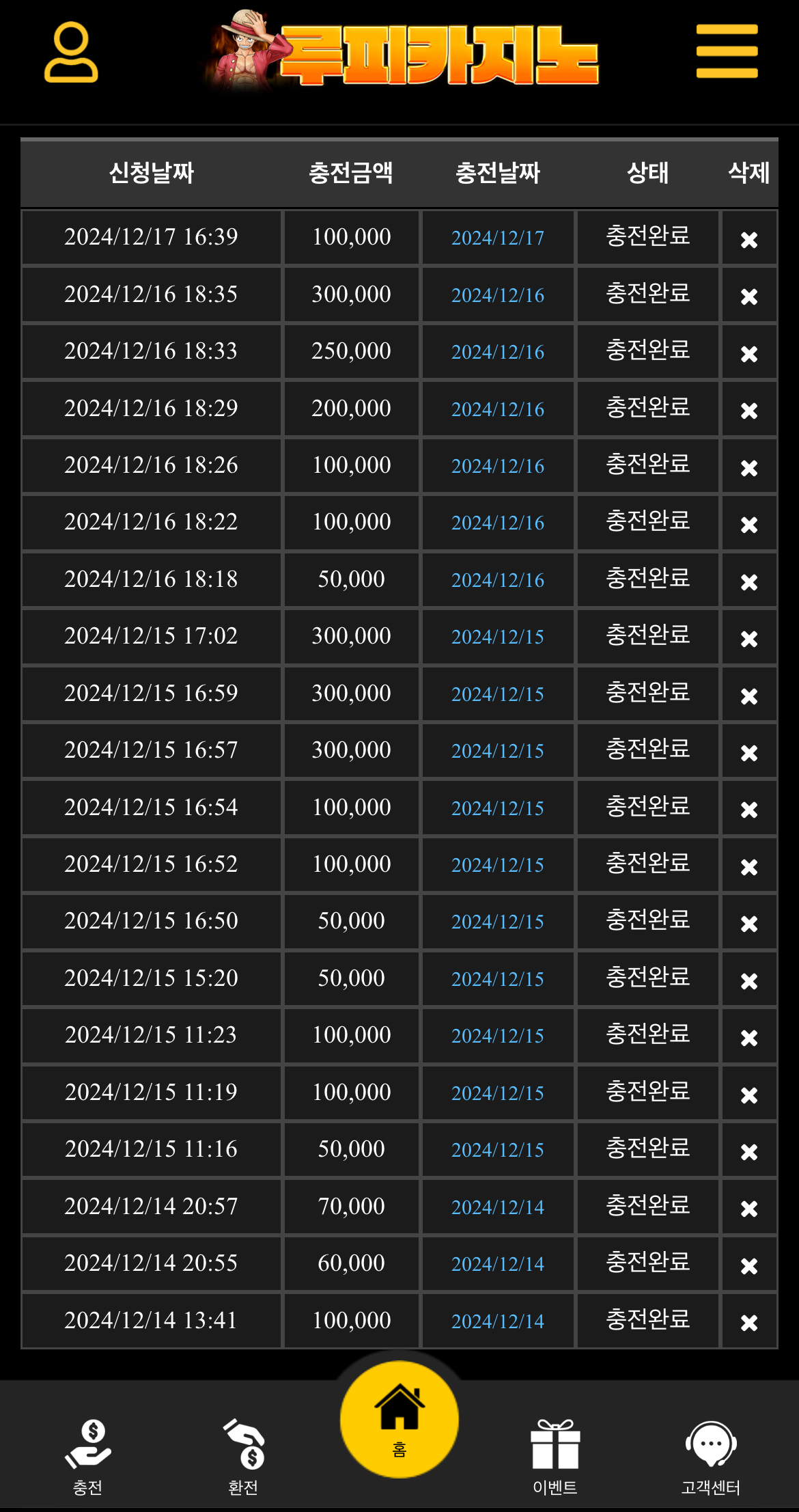Screen dimensions: 799x1512
Task: Delete the 2024/12/14 20:57 entry
Action: [749, 1208]
